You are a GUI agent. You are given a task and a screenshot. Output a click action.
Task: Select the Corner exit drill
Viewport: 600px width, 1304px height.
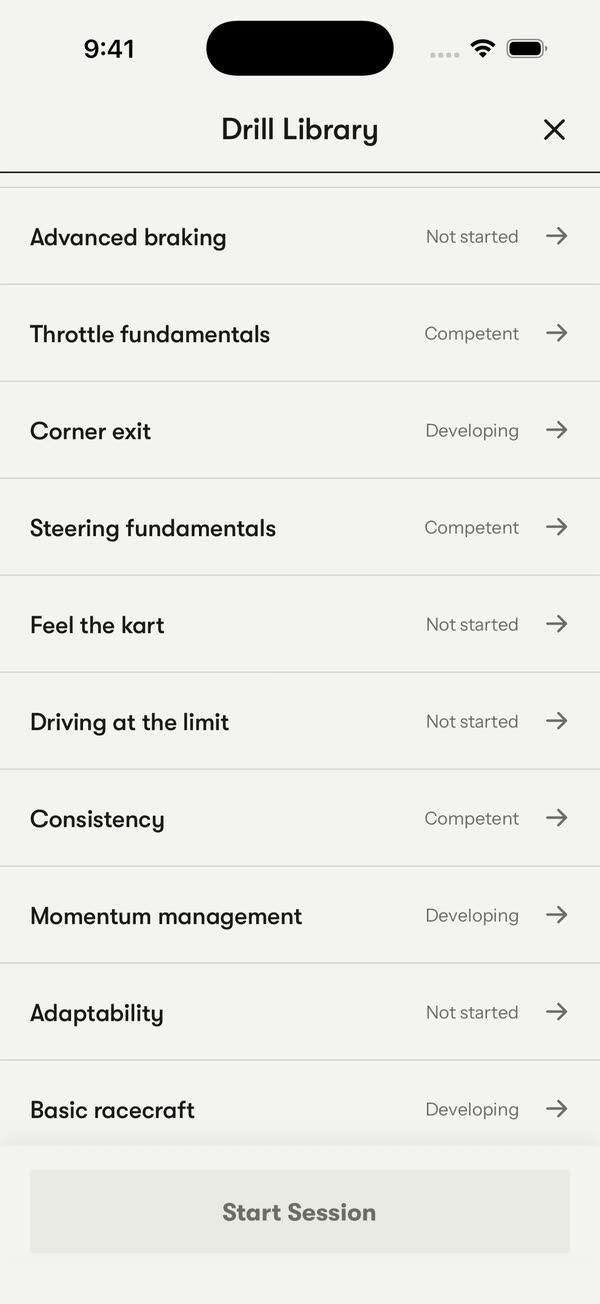(x=300, y=430)
